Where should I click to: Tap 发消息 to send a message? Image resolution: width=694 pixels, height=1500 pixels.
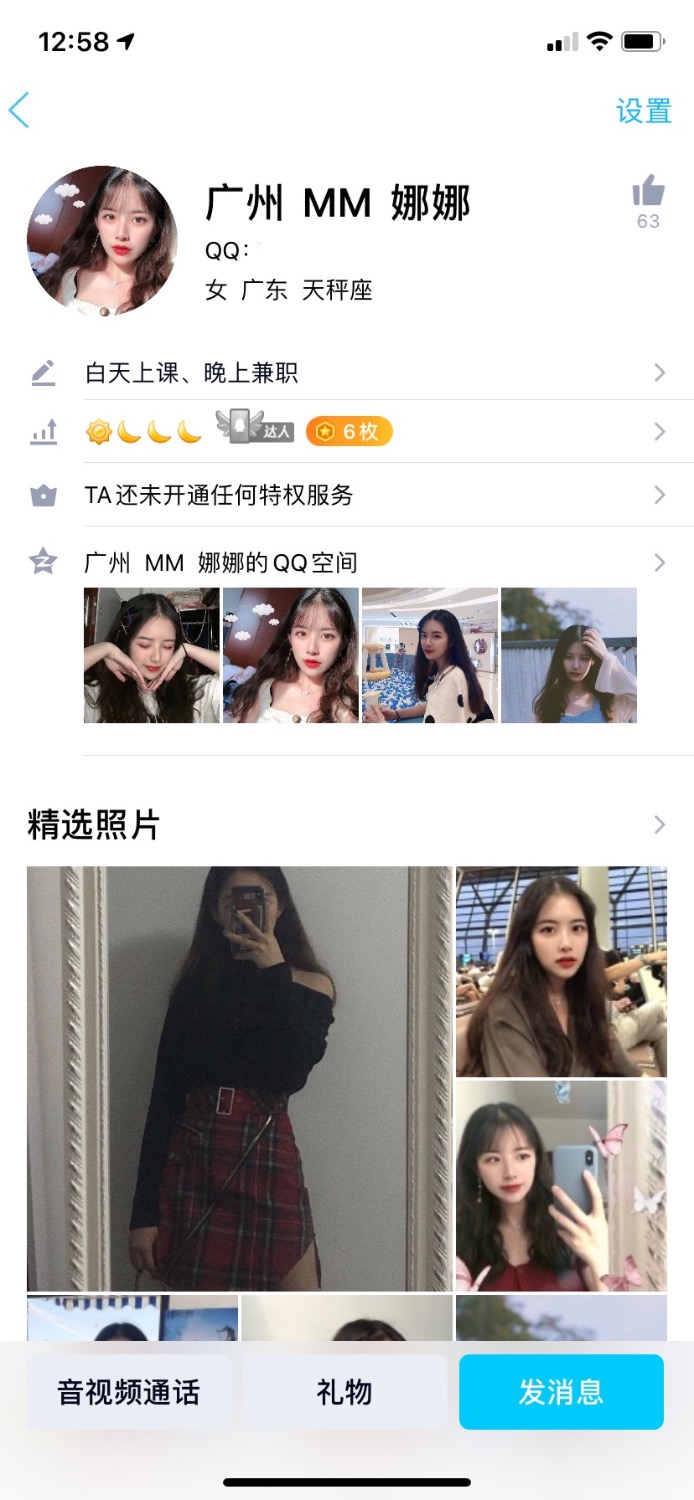[561, 1392]
